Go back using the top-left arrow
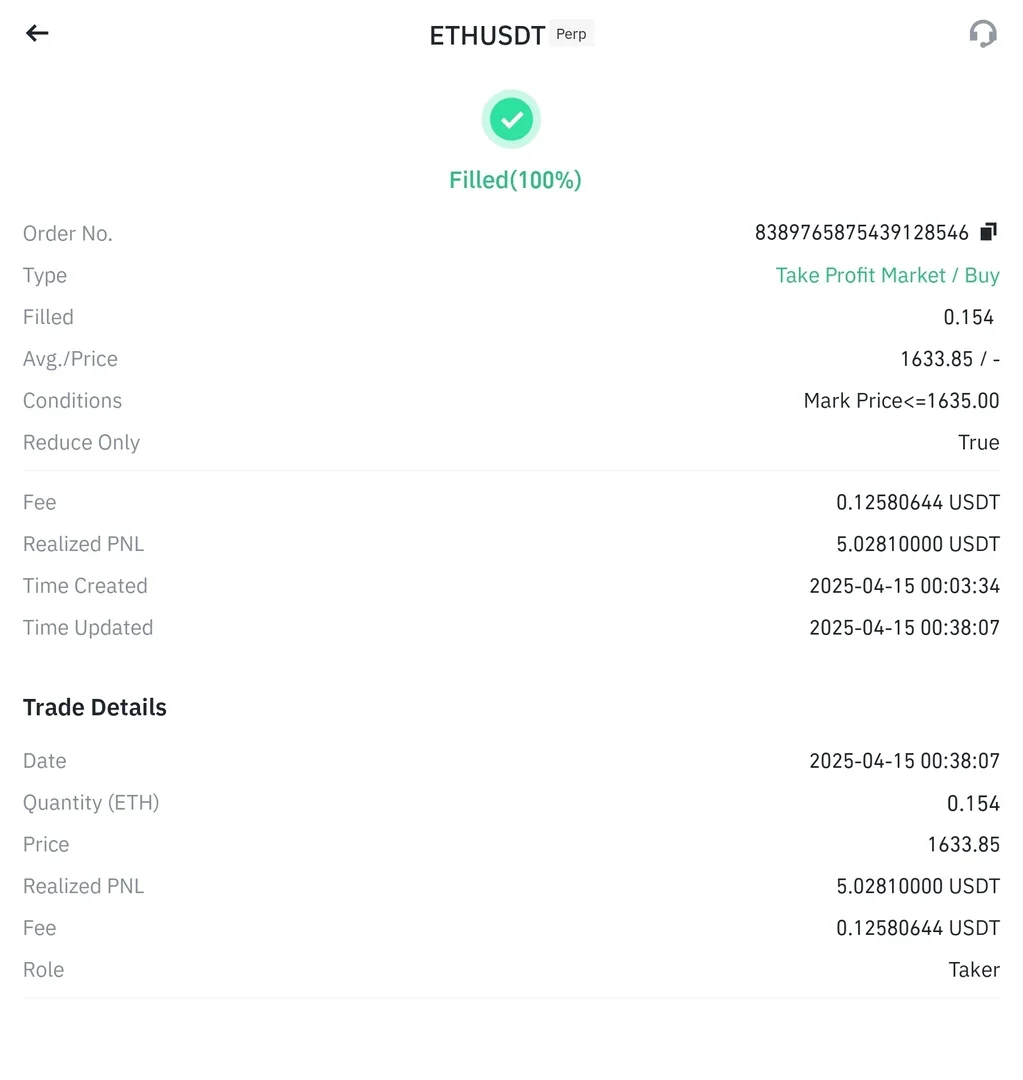Screen dimensions: 1023x1080 pyautogui.click(x=37, y=33)
